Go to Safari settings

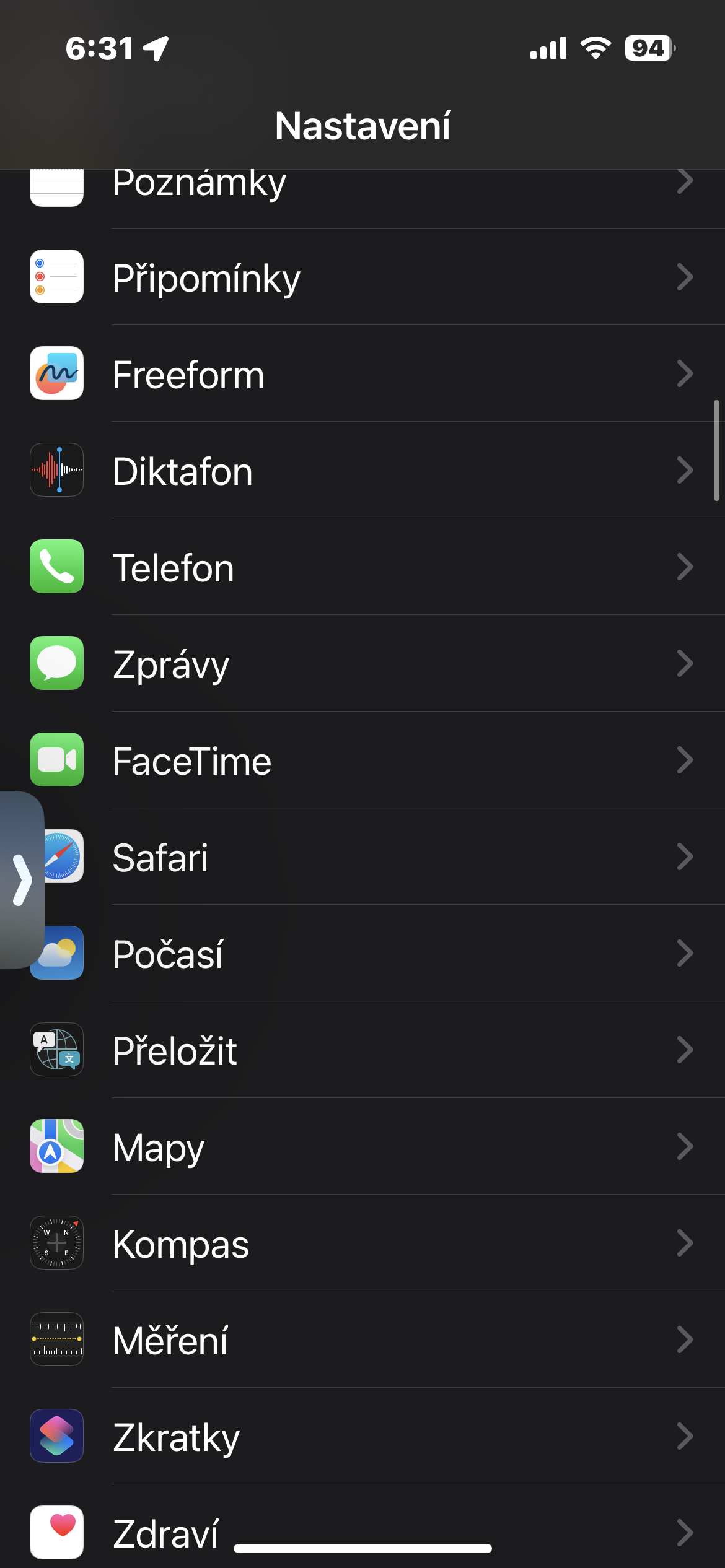372,857
